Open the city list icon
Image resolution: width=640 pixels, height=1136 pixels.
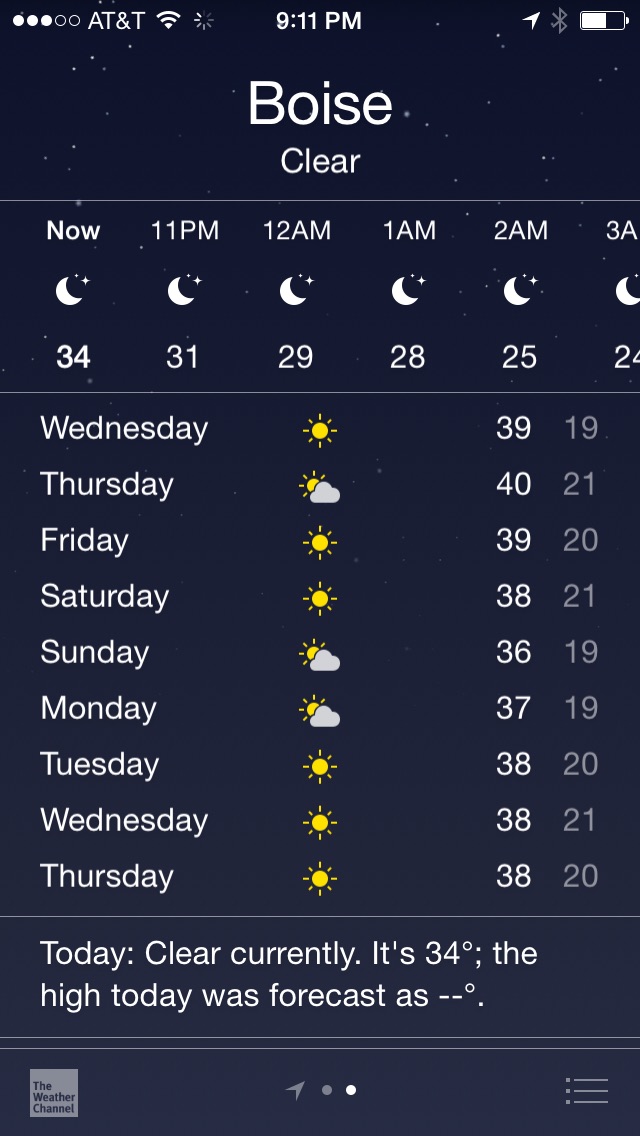click(586, 1090)
